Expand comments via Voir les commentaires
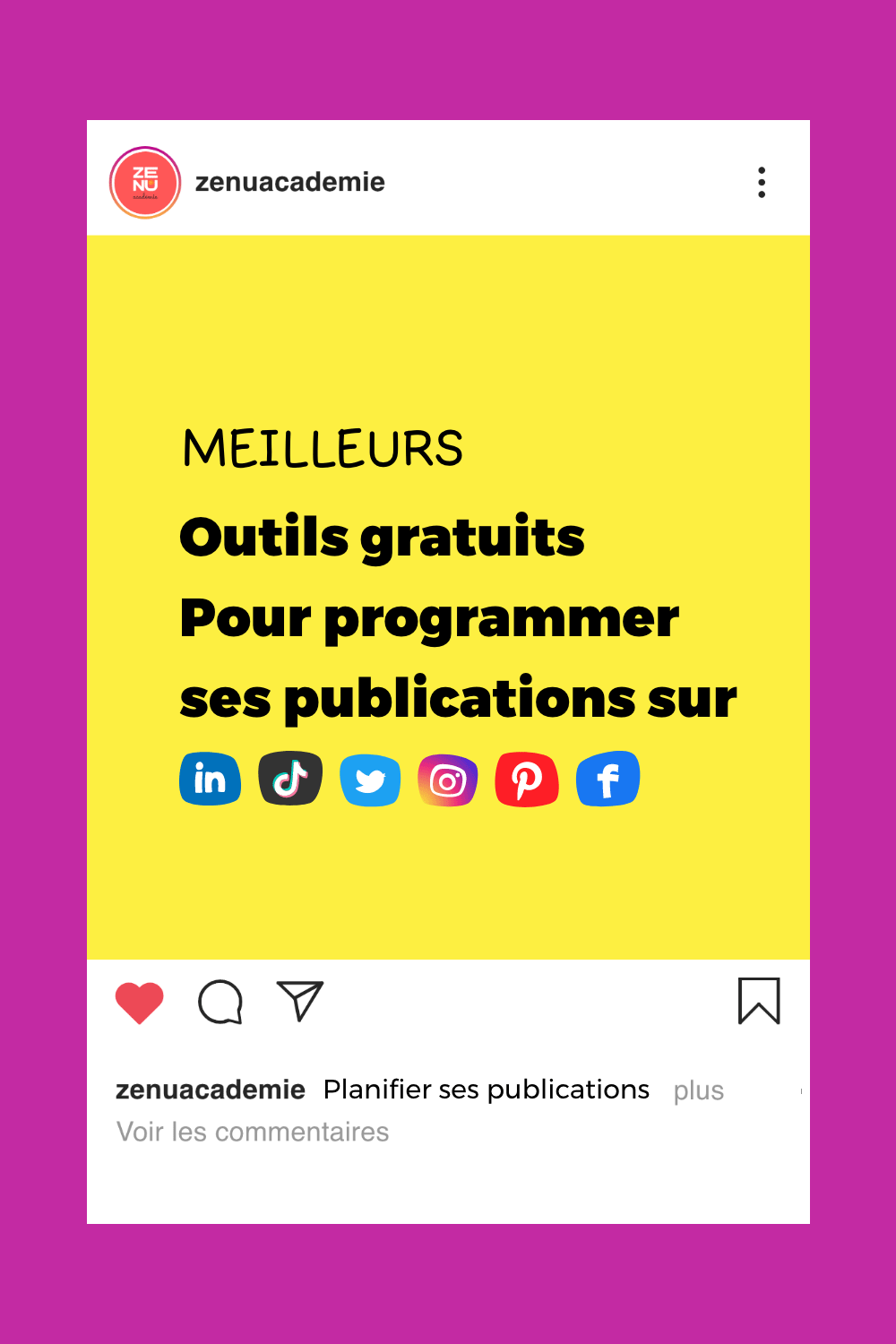This screenshot has width=896, height=1344. [x=252, y=1132]
